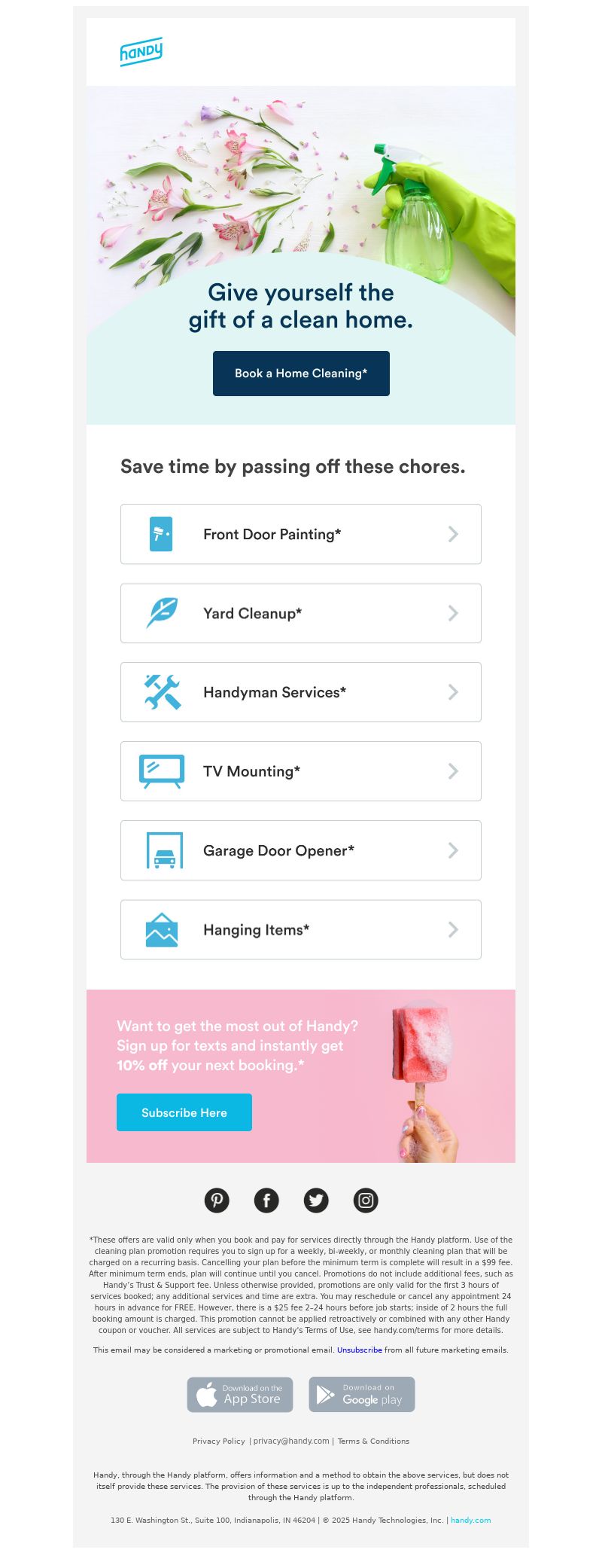
Task: Open Handy's Pinterest page
Action: click(217, 1200)
